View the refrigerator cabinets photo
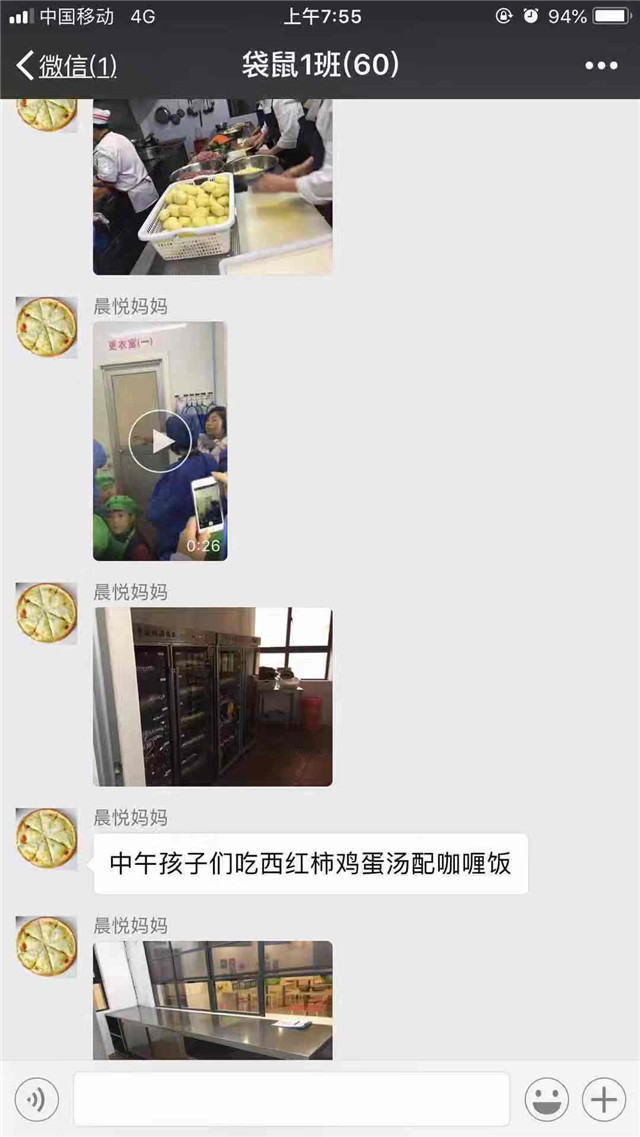 click(212, 696)
